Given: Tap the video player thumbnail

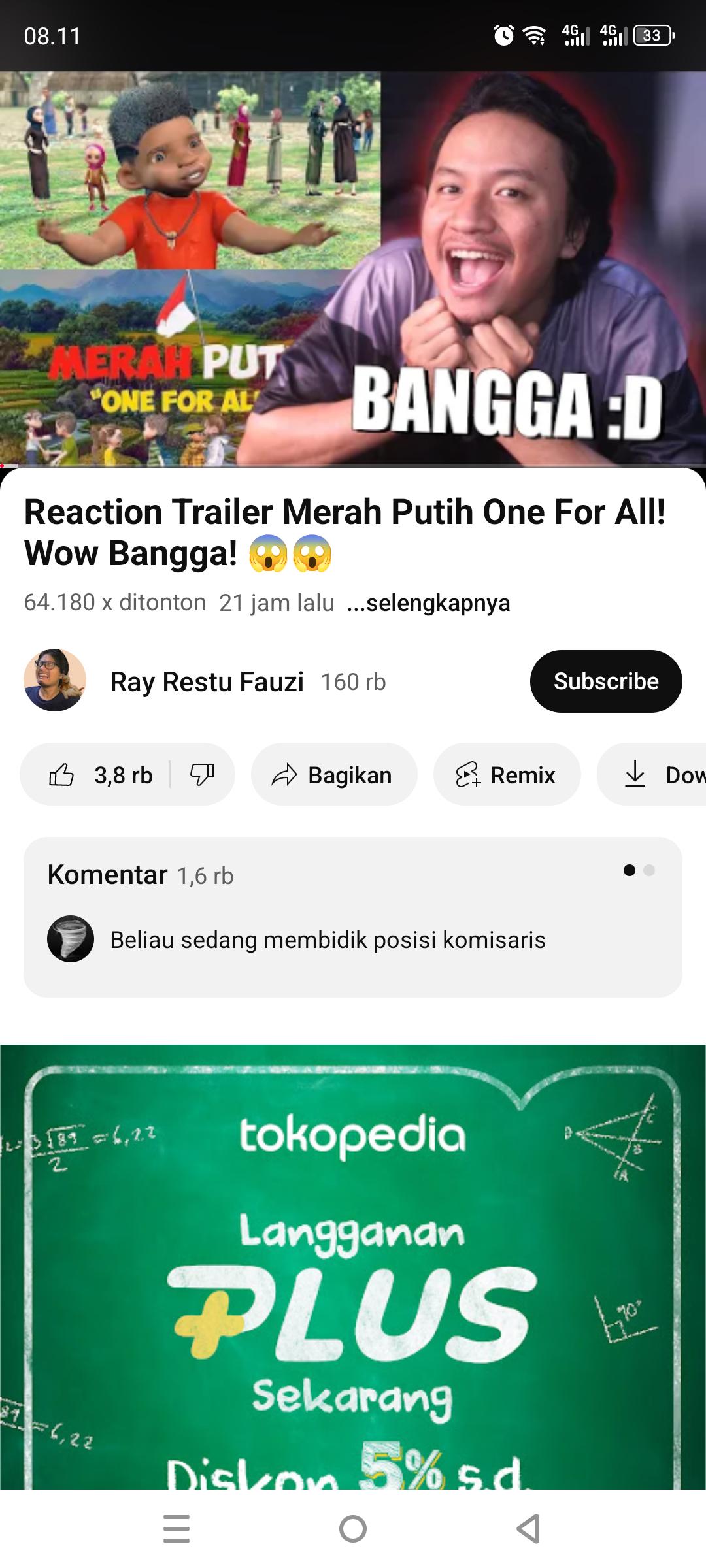Looking at the screenshot, I should (x=353, y=268).
